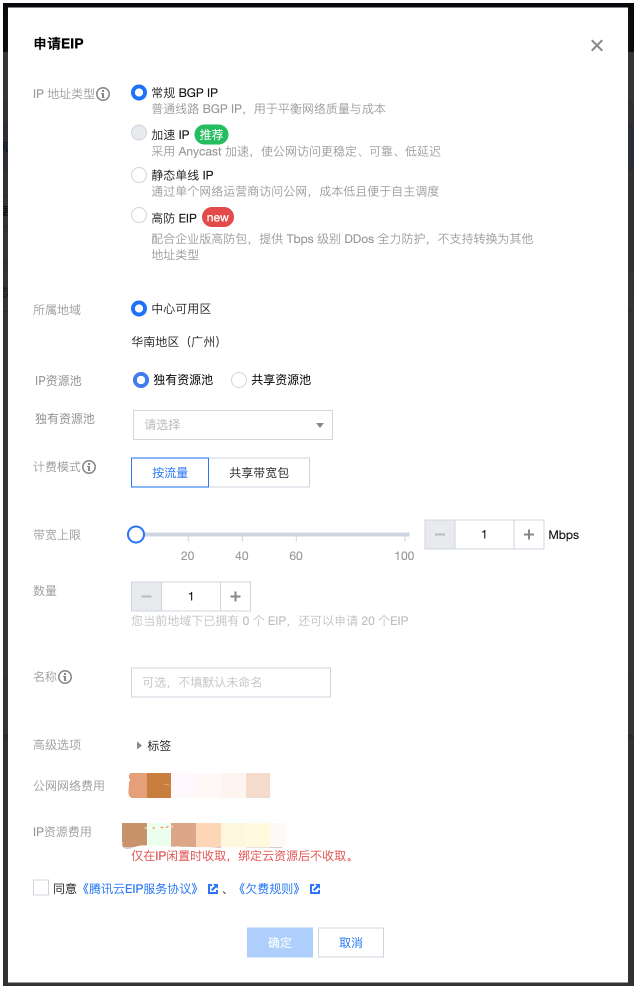The width and height of the screenshot is (637, 989).
Task: Switch billing mode to 共享带宽包
Action: (x=259, y=473)
